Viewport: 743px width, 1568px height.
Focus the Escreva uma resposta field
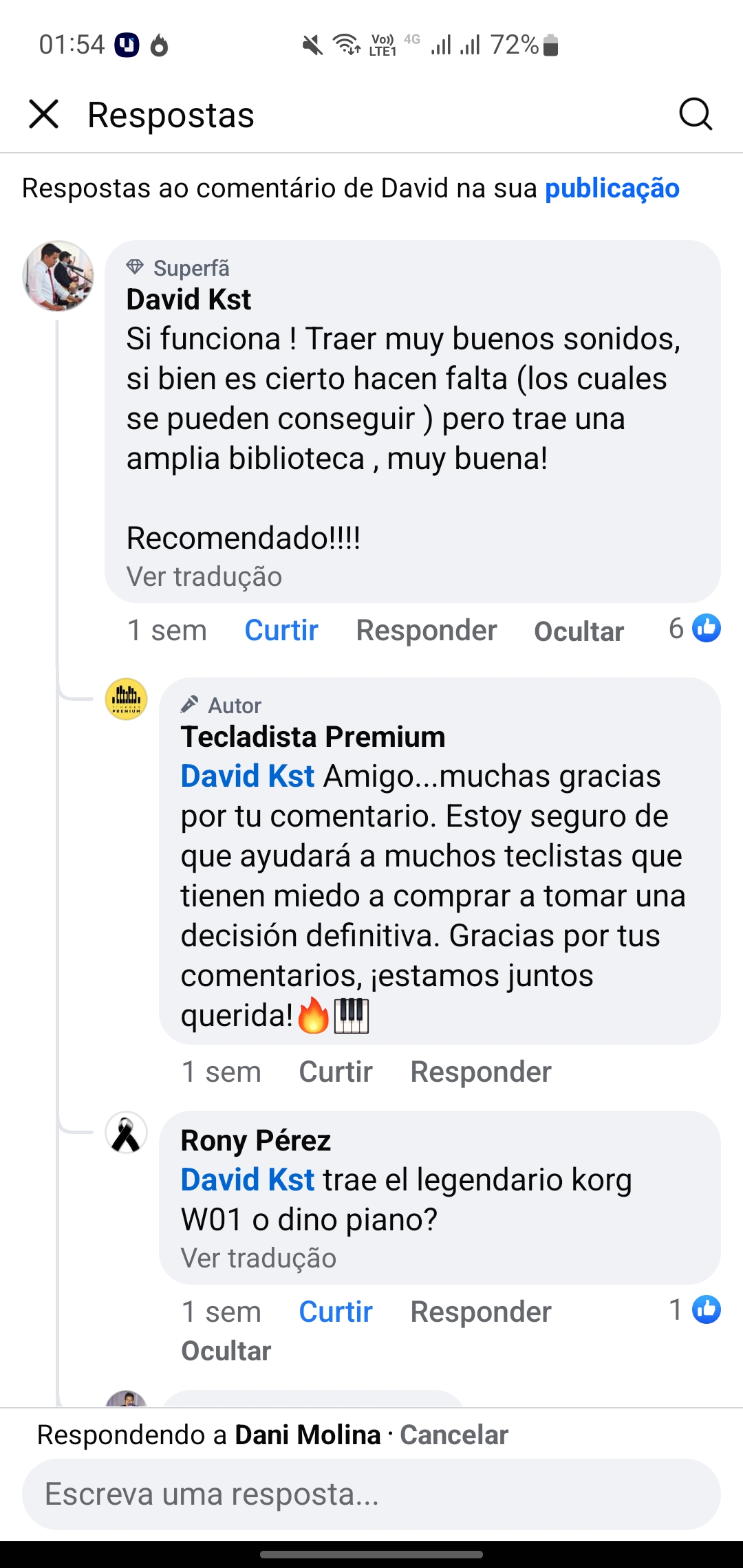(371, 1494)
